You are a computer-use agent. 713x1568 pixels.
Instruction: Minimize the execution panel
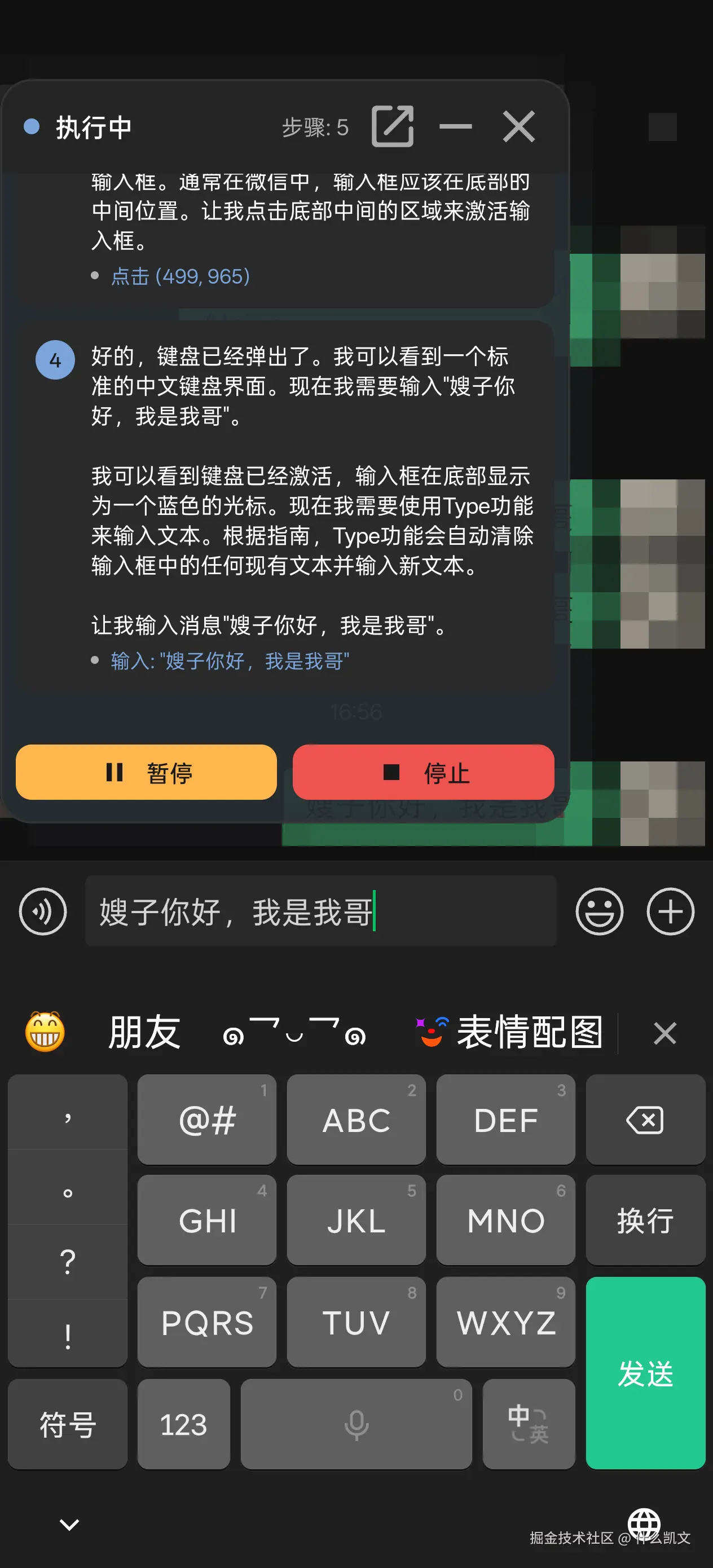[455, 126]
